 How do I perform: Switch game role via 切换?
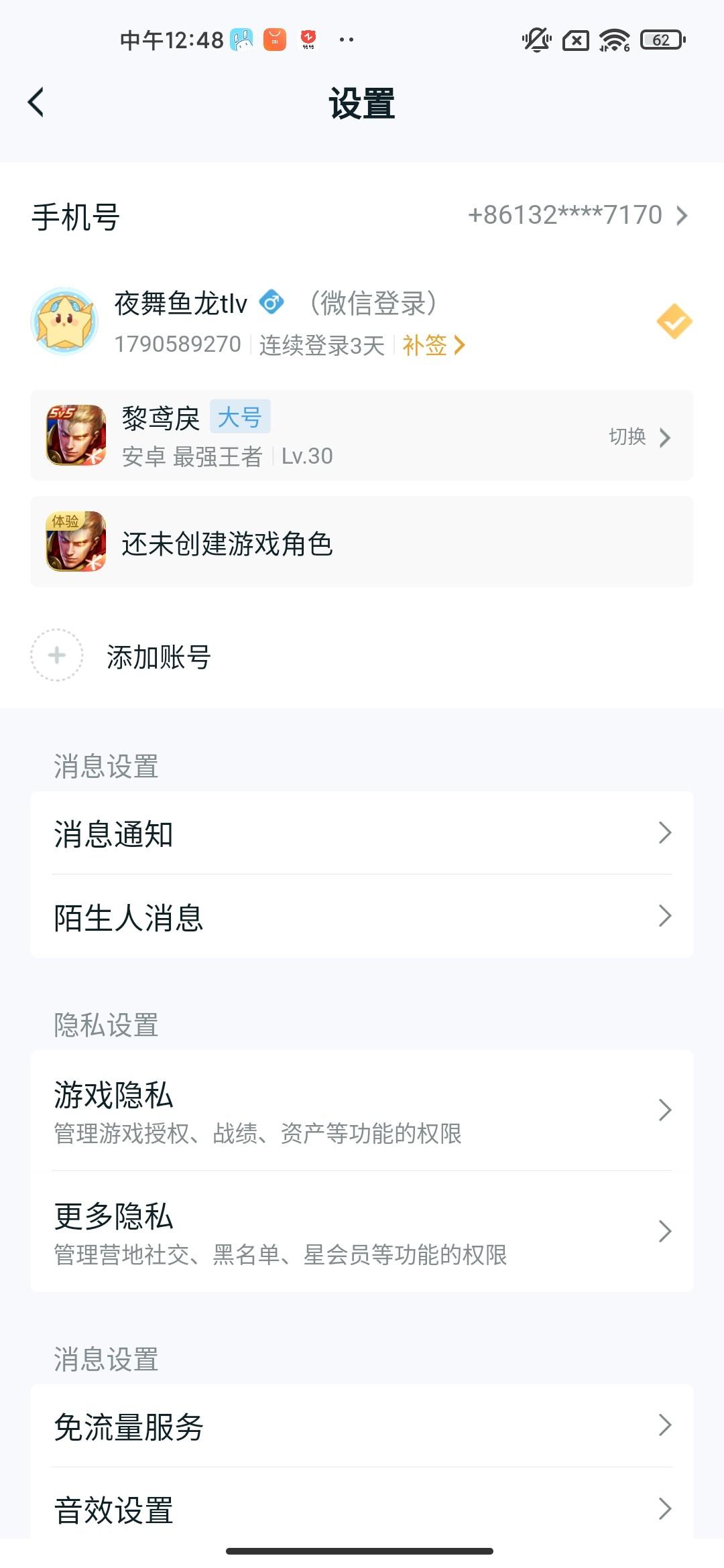pos(639,438)
